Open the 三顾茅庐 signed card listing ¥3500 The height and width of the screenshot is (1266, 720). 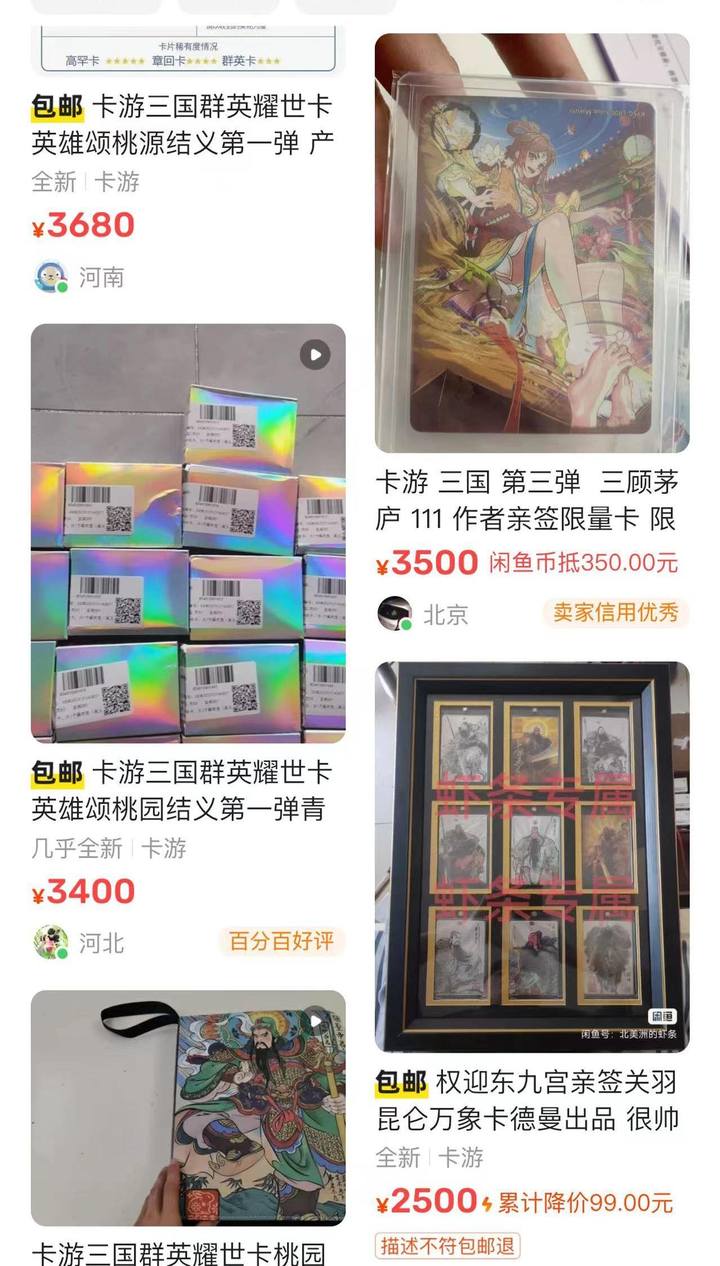click(531, 243)
